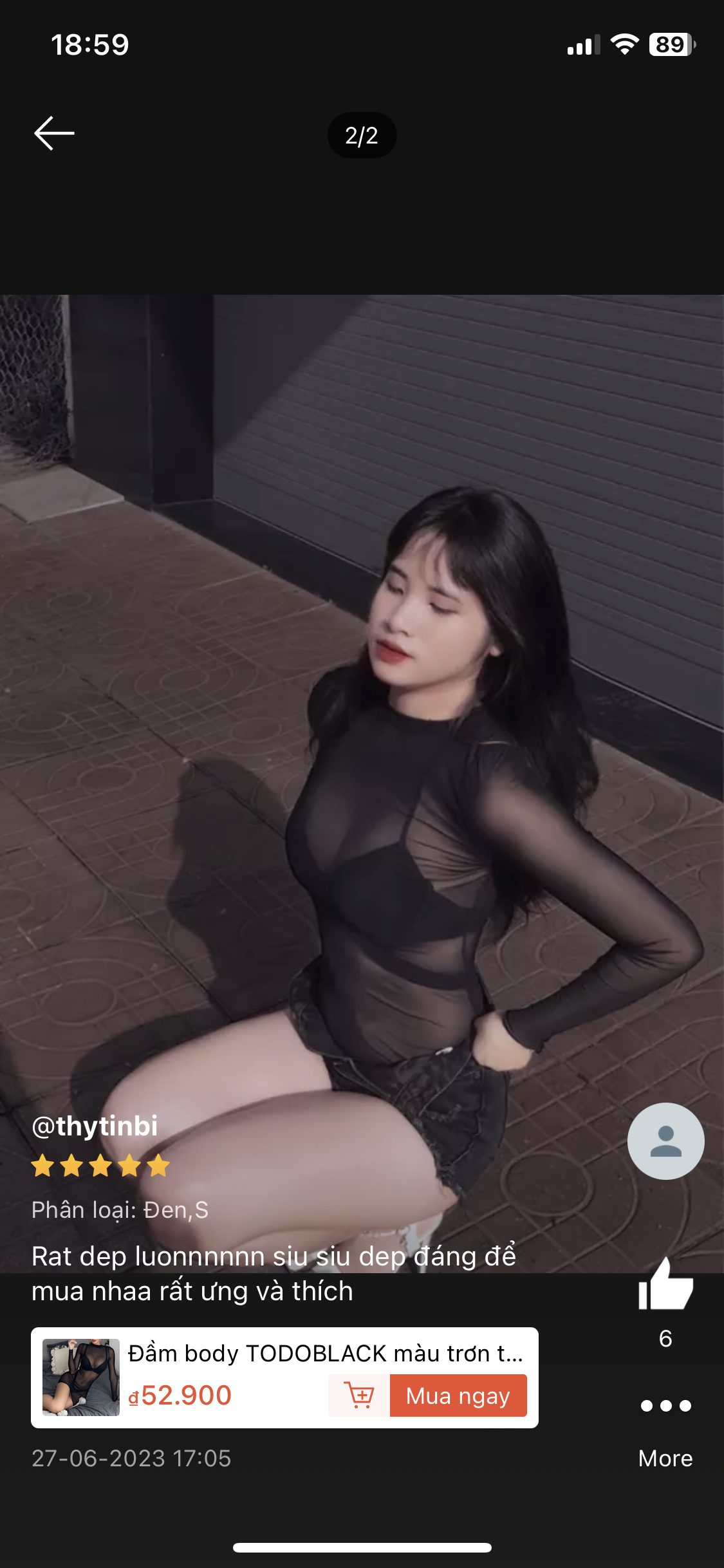Tap Mua ngay to buy now

pyautogui.click(x=458, y=1395)
